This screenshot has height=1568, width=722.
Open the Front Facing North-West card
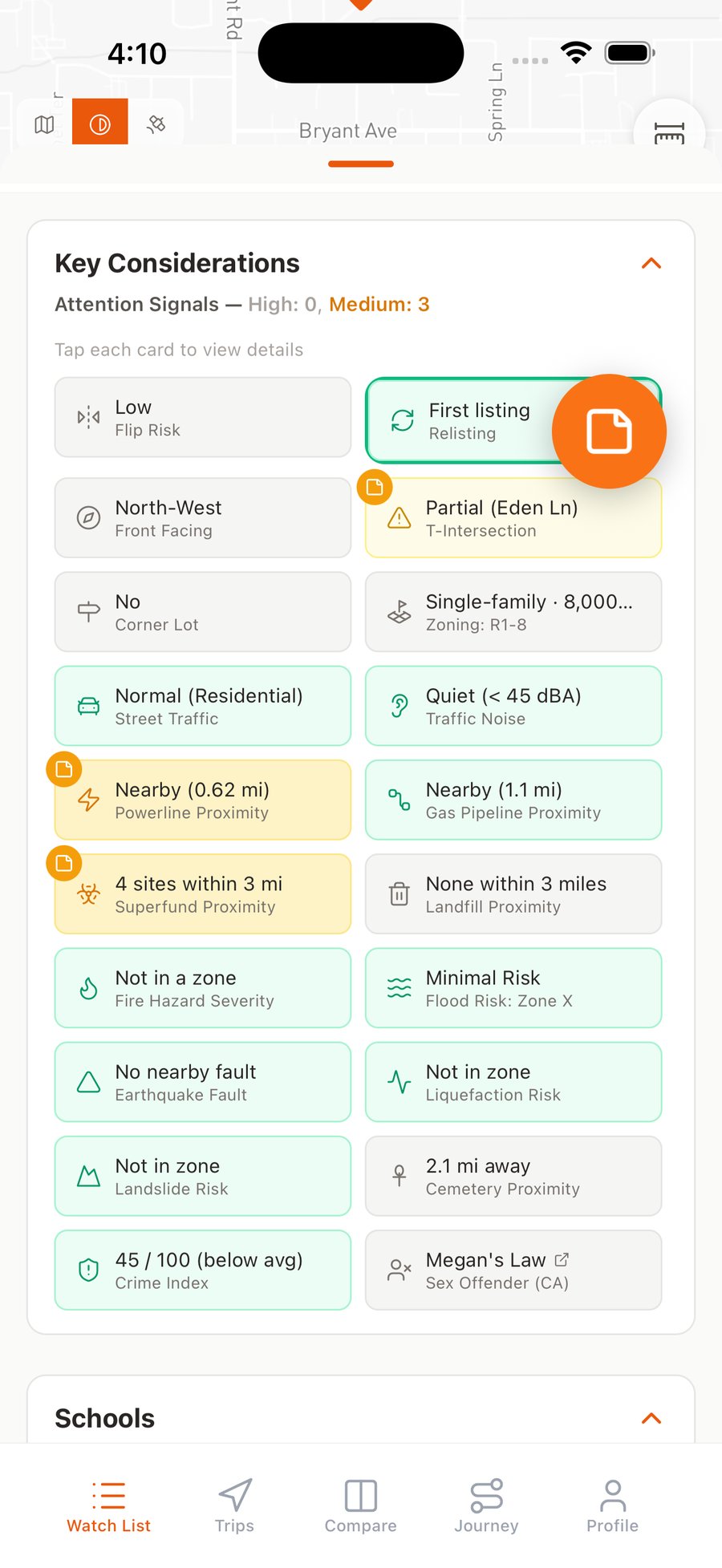click(x=203, y=518)
